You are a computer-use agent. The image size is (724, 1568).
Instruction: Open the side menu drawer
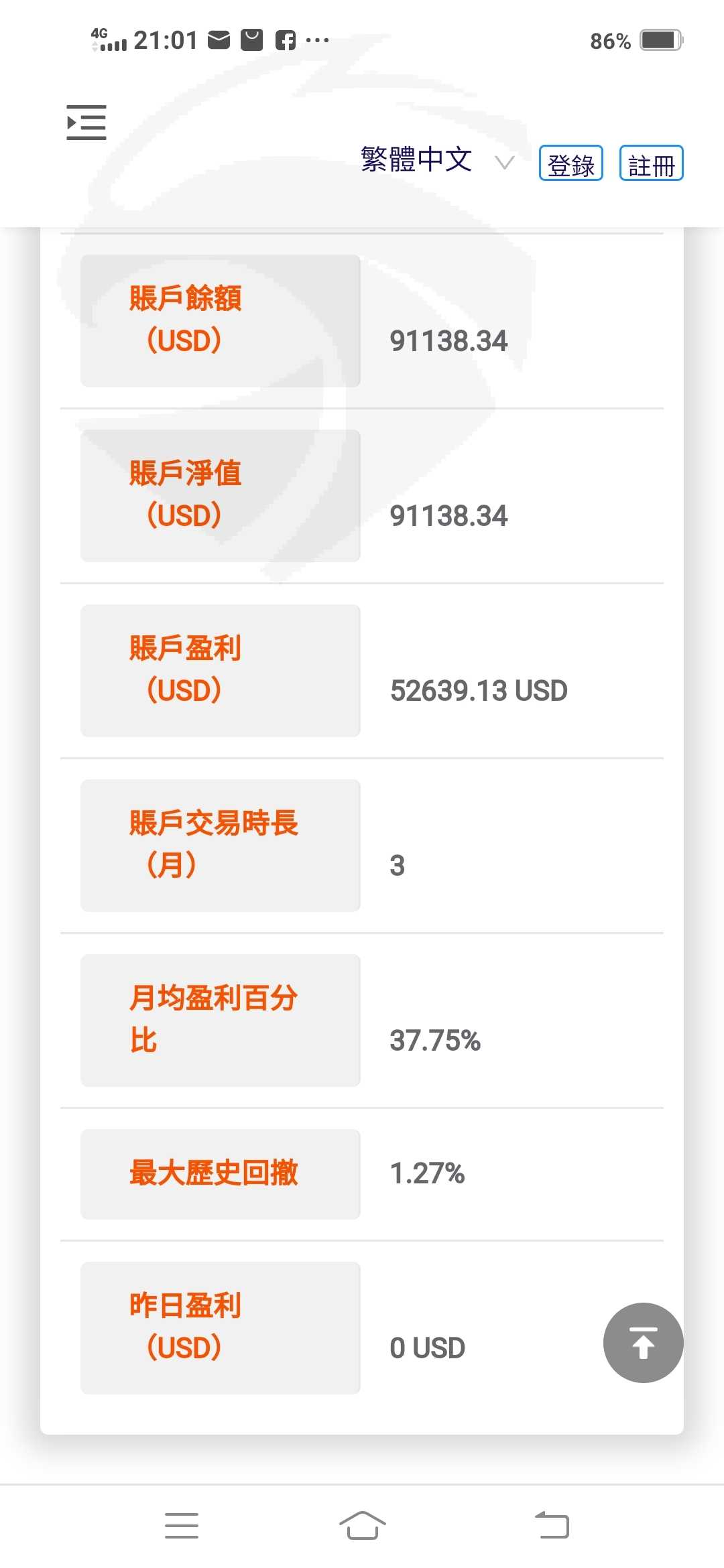86,123
